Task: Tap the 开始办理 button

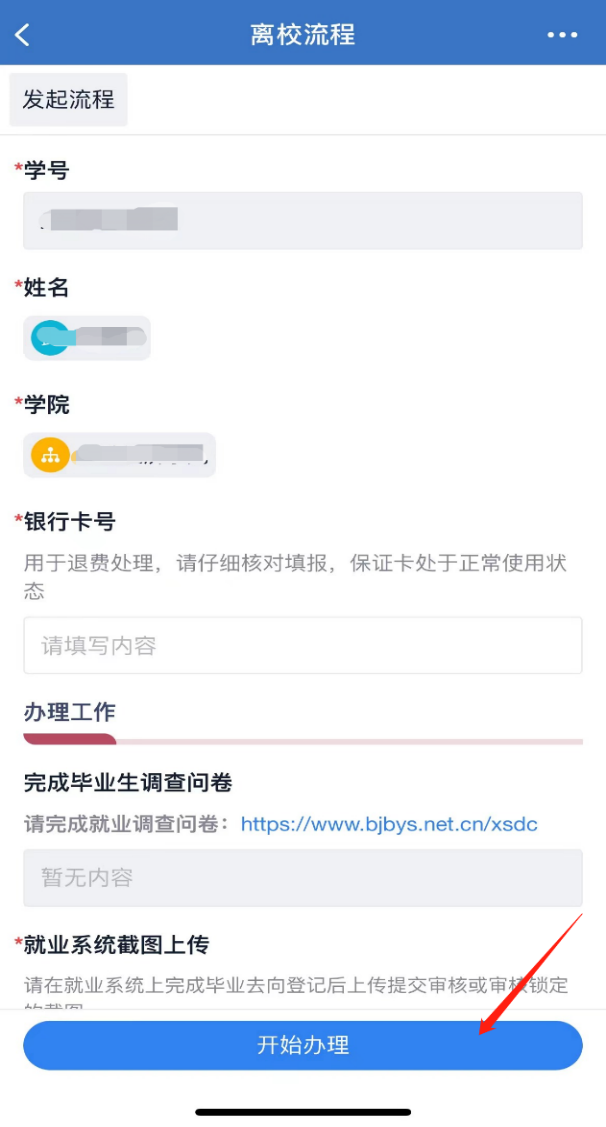Action: pyautogui.click(x=303, y=1045)
